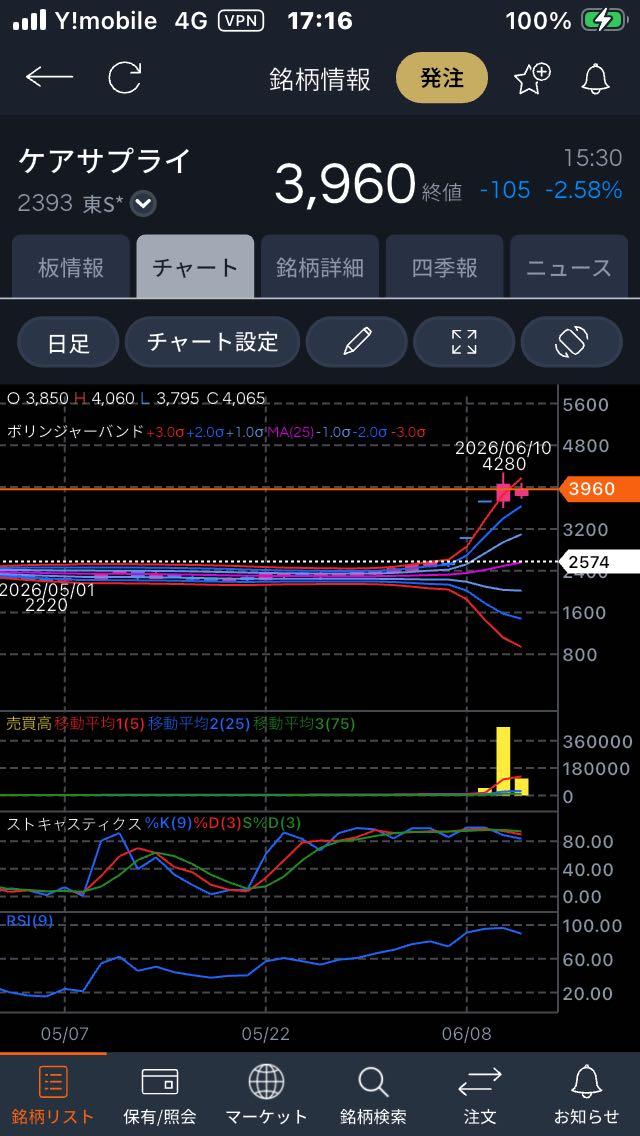Image resolution: width=640 pixels, height=1136 pixels.
Task: Expand chart to fullscreen
Action: click(x=464, y=342)
